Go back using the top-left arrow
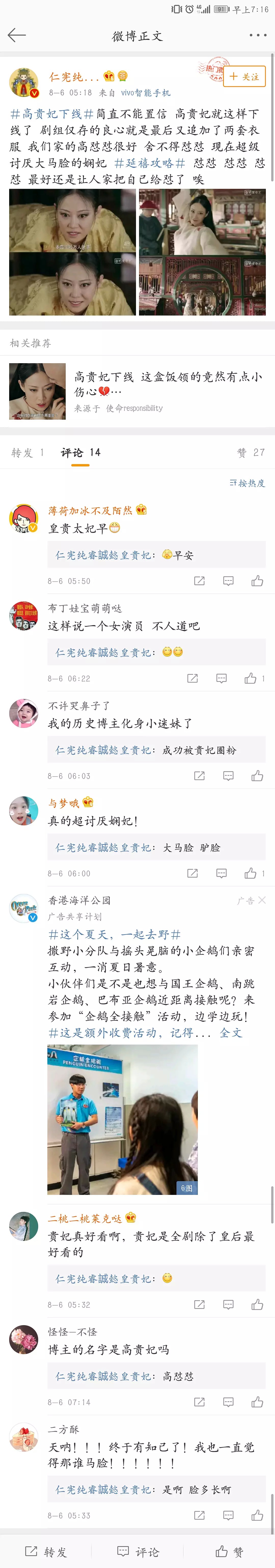Screen dimensions: 275x1568 (x=17, y=35)
